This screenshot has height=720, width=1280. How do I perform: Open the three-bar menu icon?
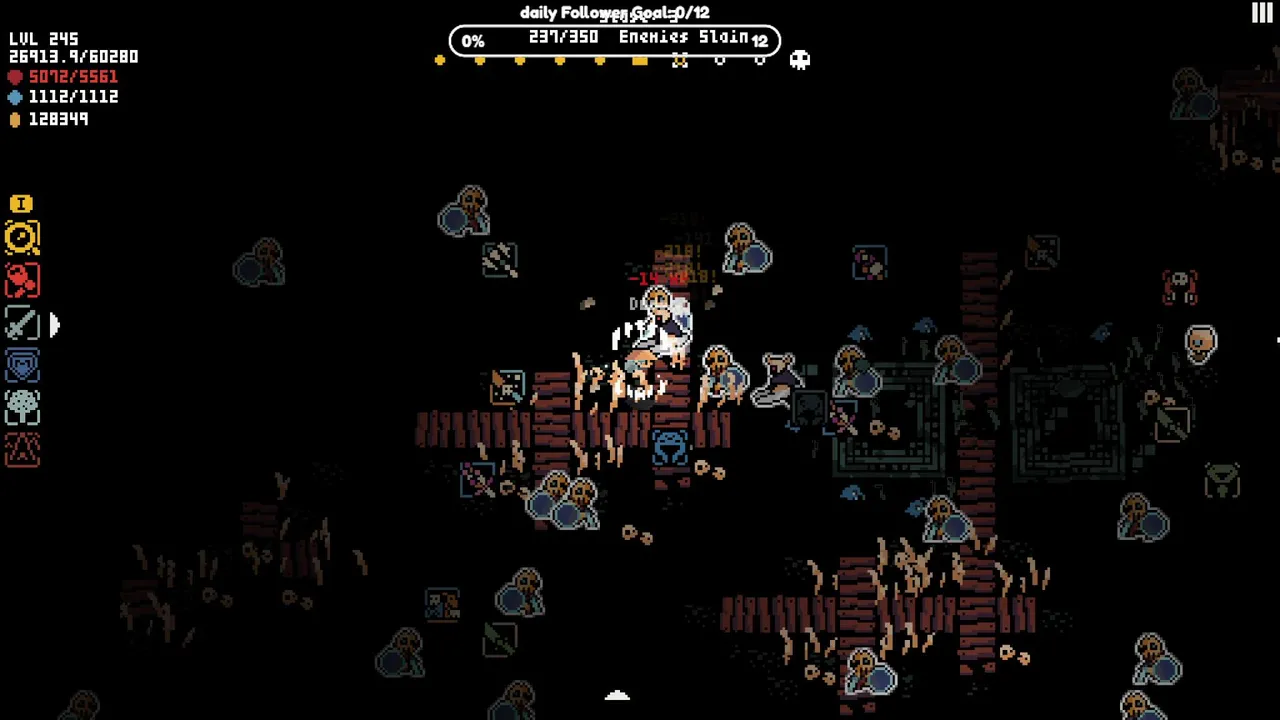point(1261,13)
